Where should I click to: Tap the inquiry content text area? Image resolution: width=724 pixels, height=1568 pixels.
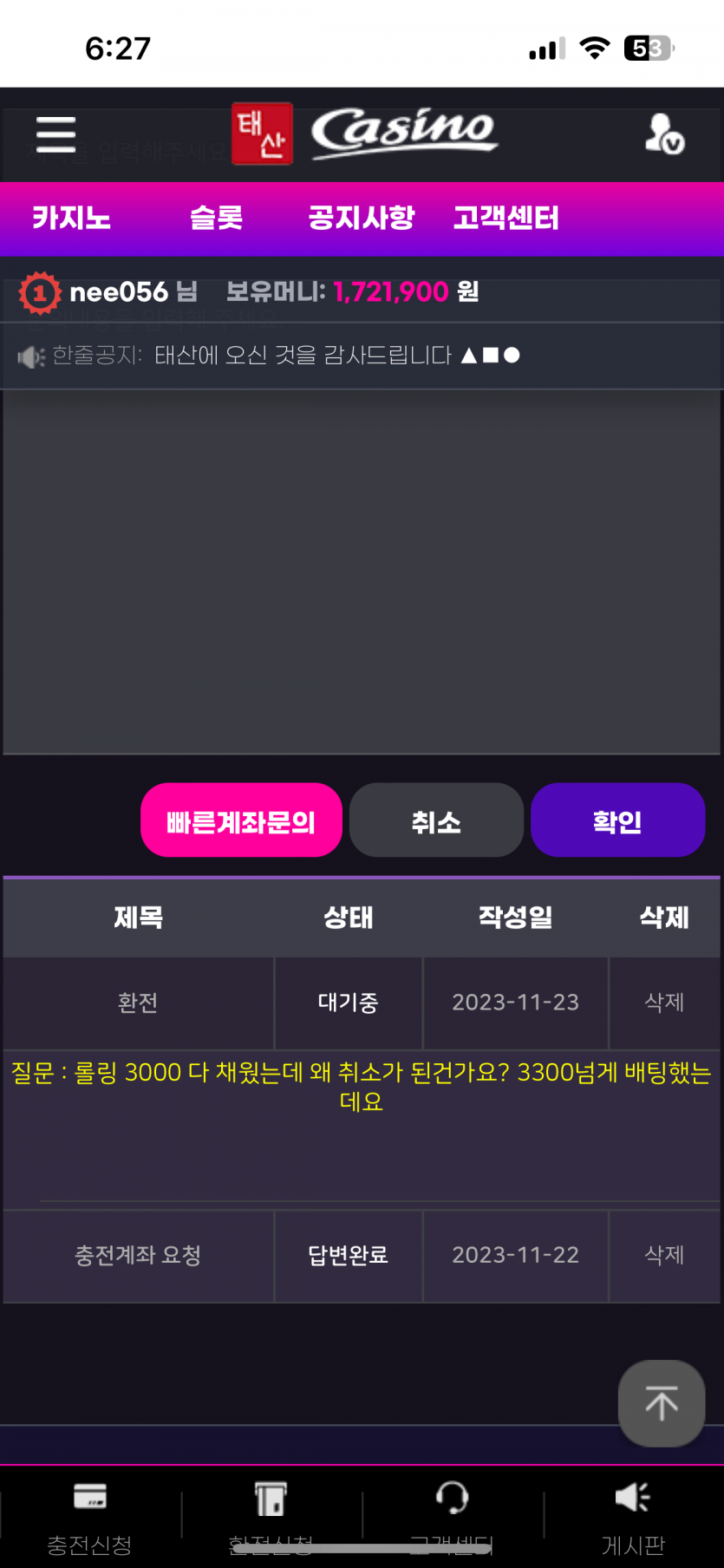point(362,572)
